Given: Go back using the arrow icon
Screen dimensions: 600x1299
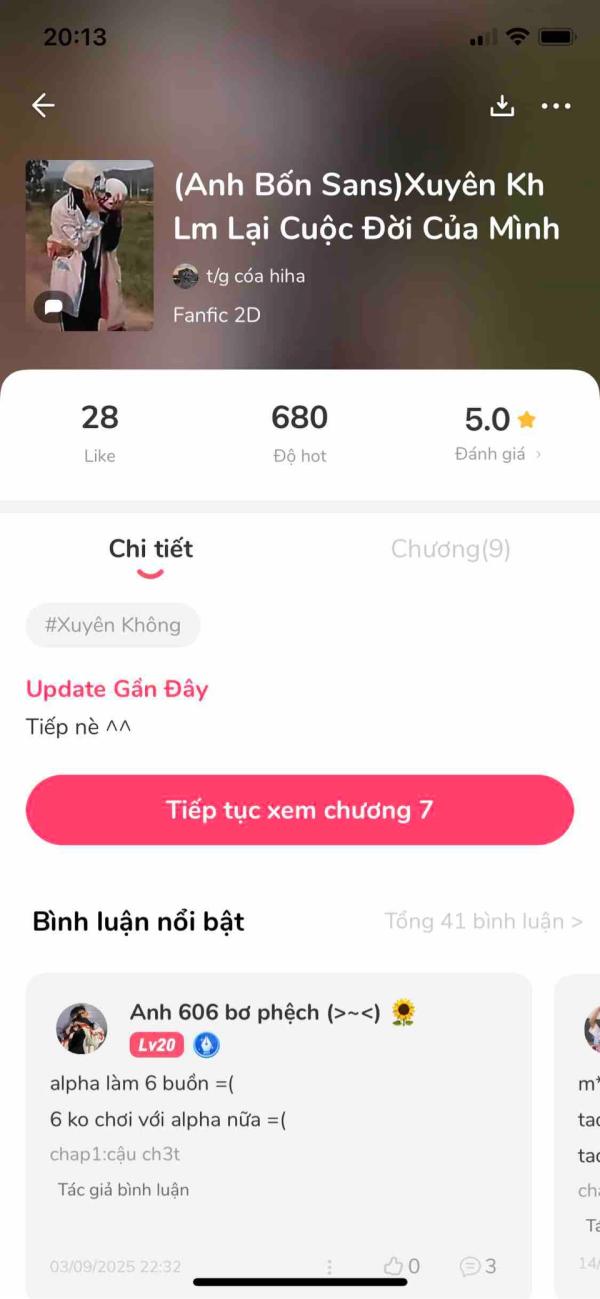Looking at the screenshot, I should click(43, 105).
